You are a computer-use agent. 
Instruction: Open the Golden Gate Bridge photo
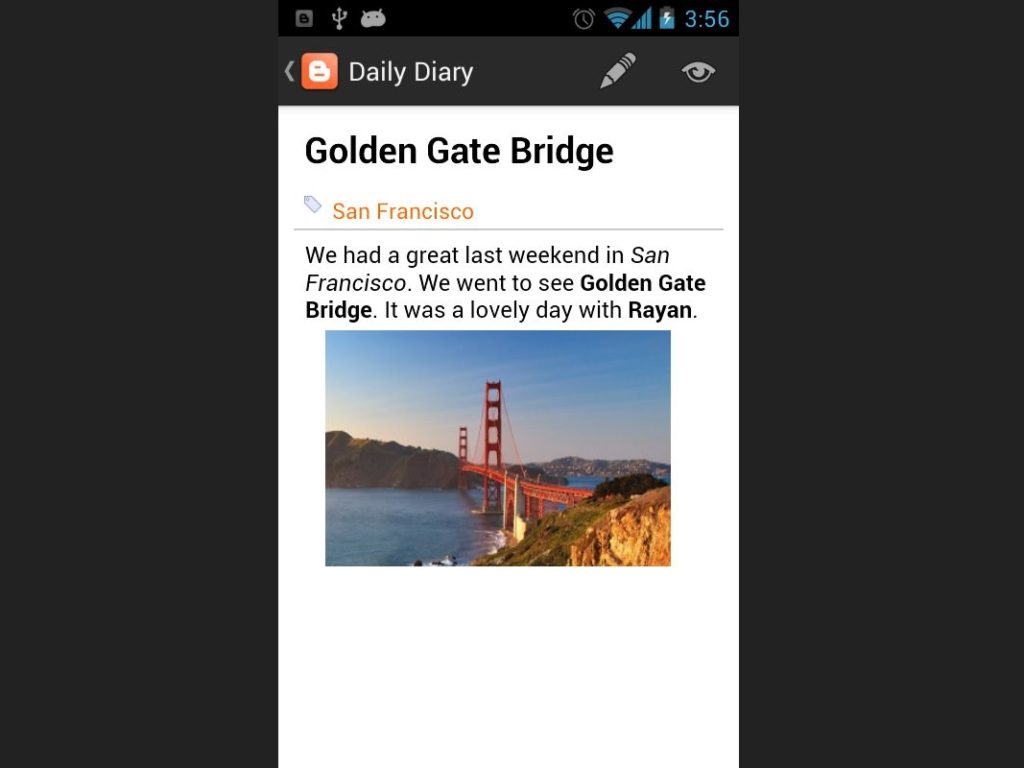click(497, 448)
